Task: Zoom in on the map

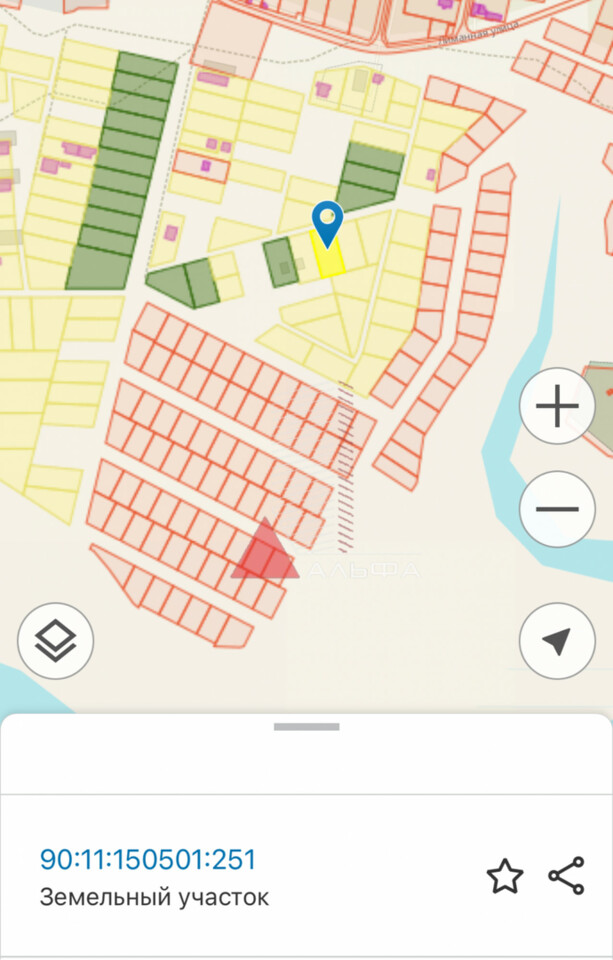Action: point(557,406)
